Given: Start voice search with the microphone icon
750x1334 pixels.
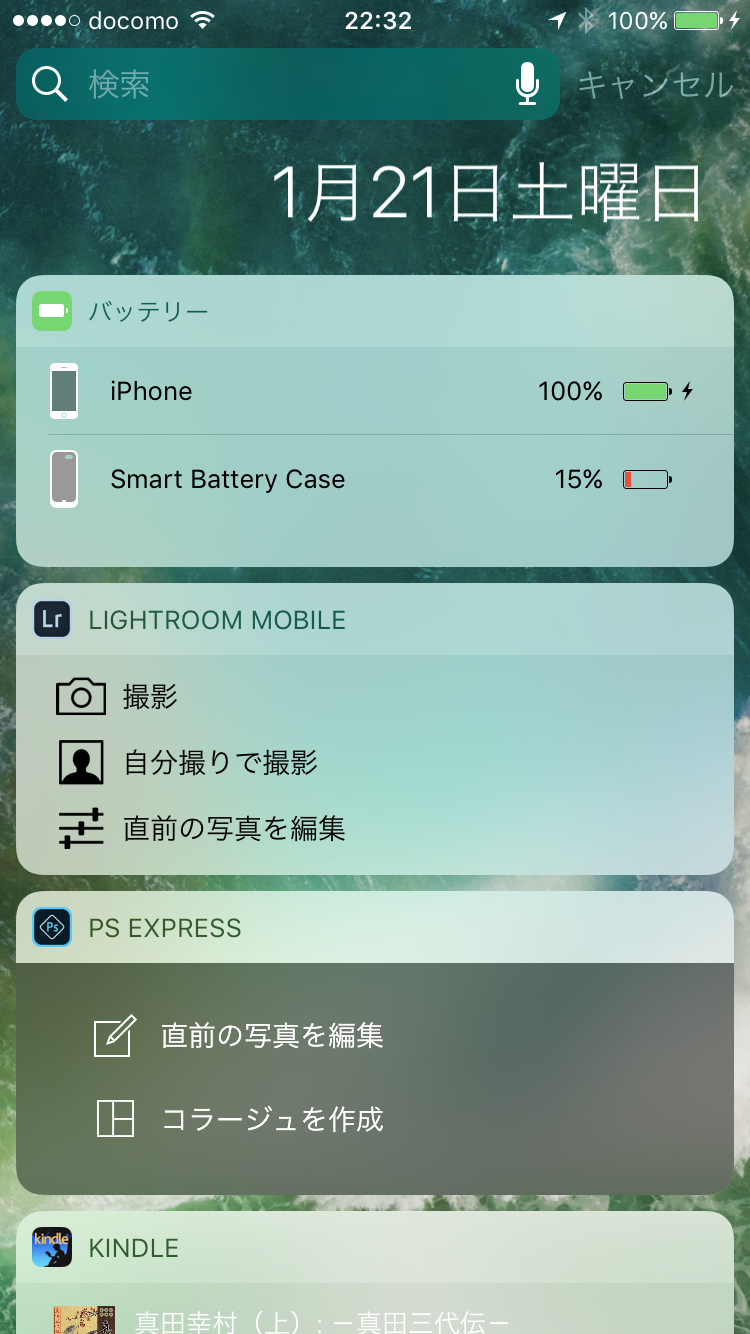Looking at the screenshot, I should coord(527,84).
